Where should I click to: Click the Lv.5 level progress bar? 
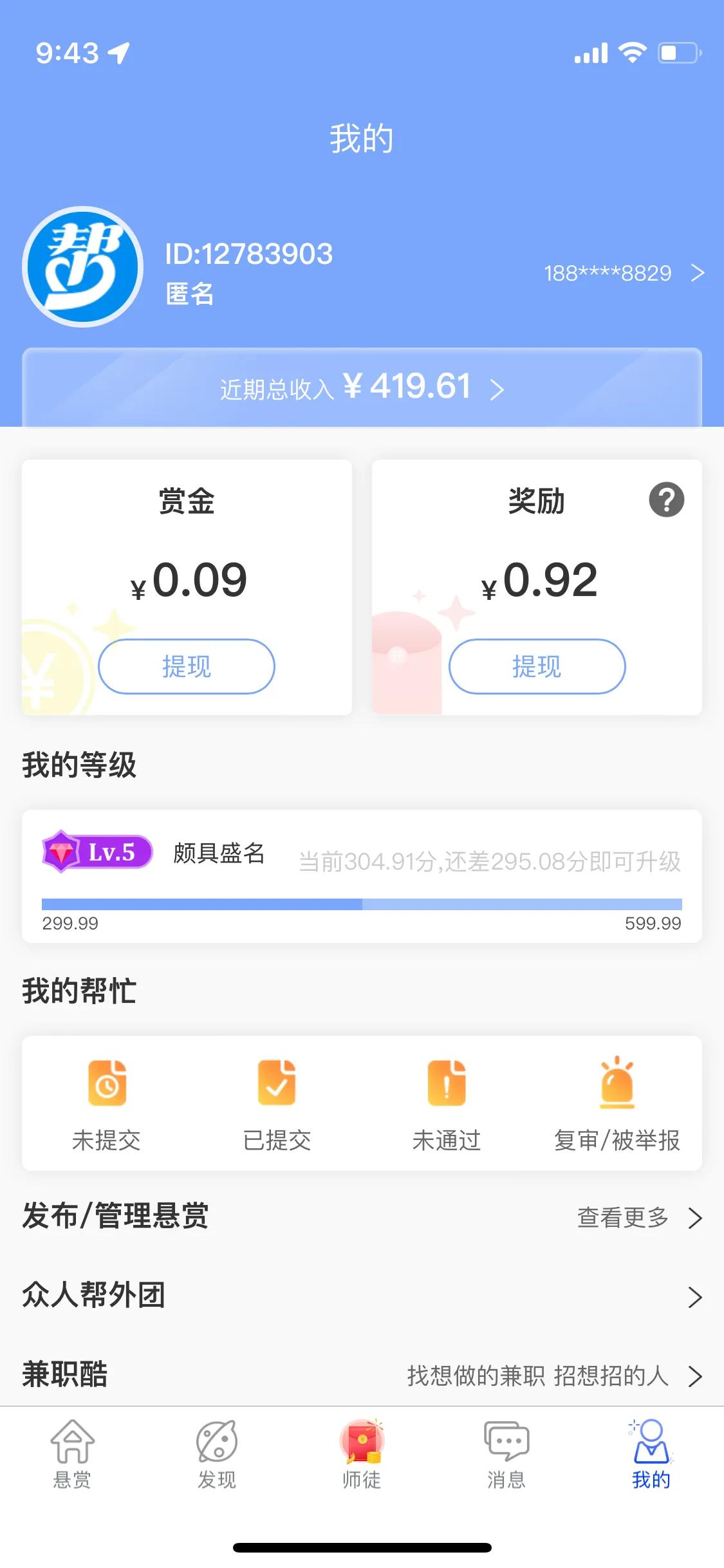click(362, 904)
